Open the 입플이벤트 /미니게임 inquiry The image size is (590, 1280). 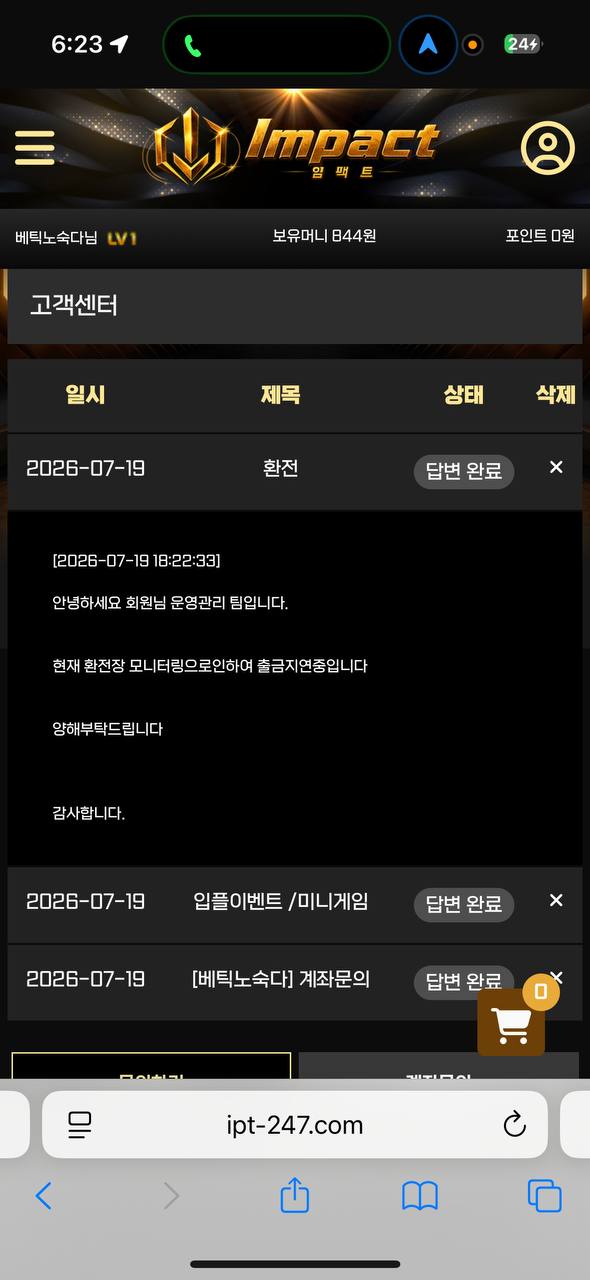coord(281,901)
